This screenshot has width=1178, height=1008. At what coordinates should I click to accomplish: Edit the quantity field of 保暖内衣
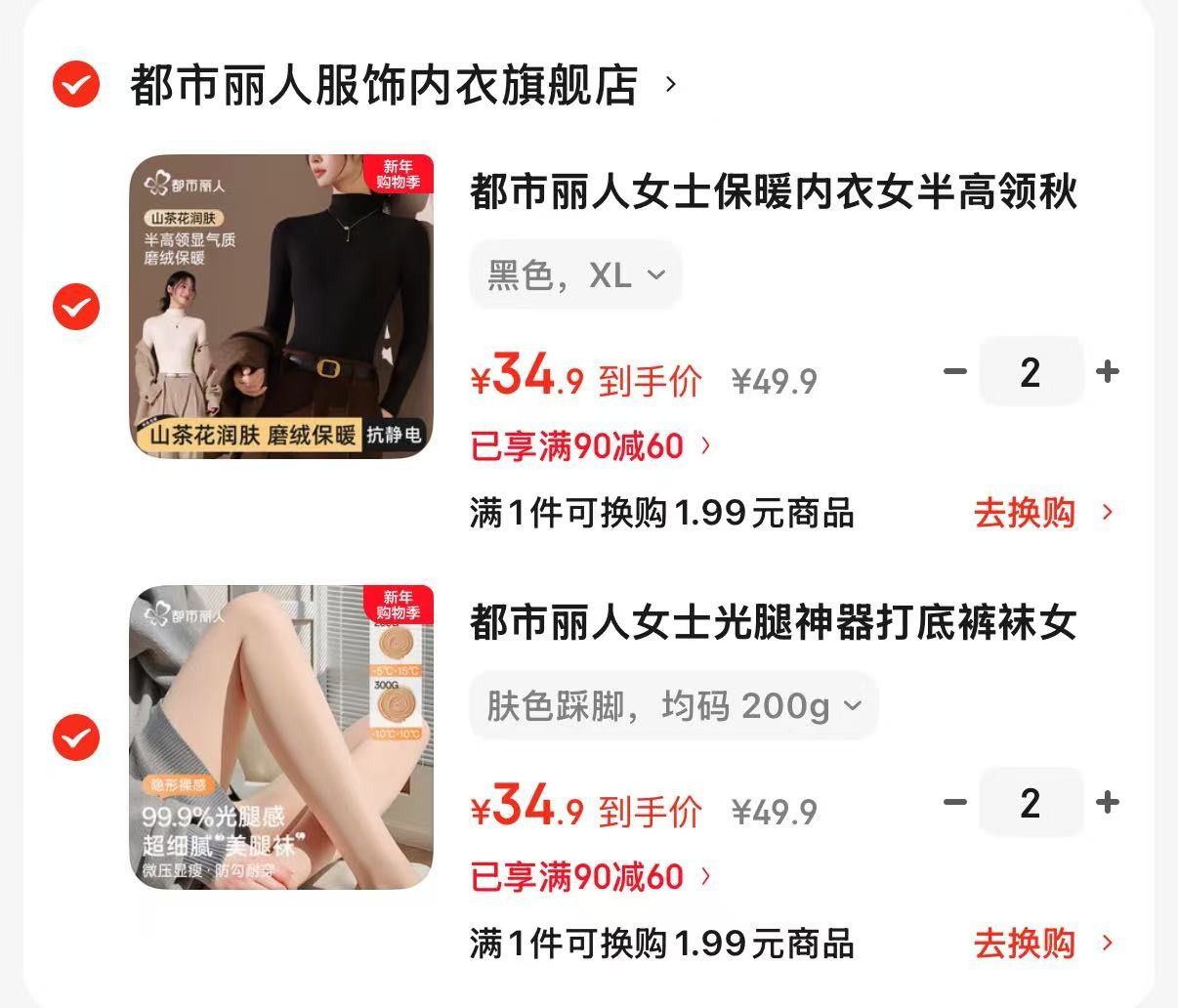pyautogui.click(x=1031, y=372)
